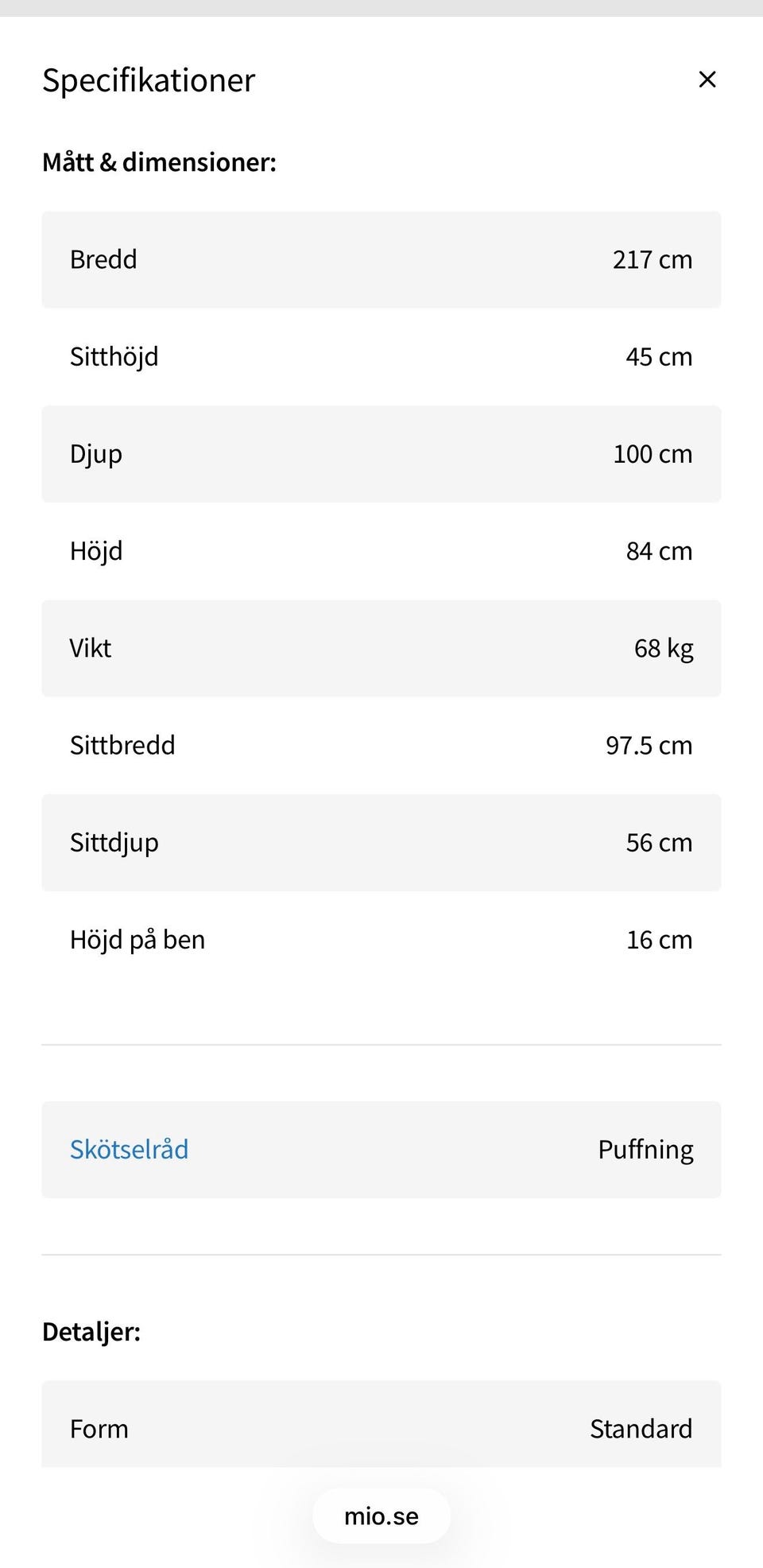Viewport: 763px width, 1568px height.
Task: Close the Specifikationer panel
Action: [707, 80]
